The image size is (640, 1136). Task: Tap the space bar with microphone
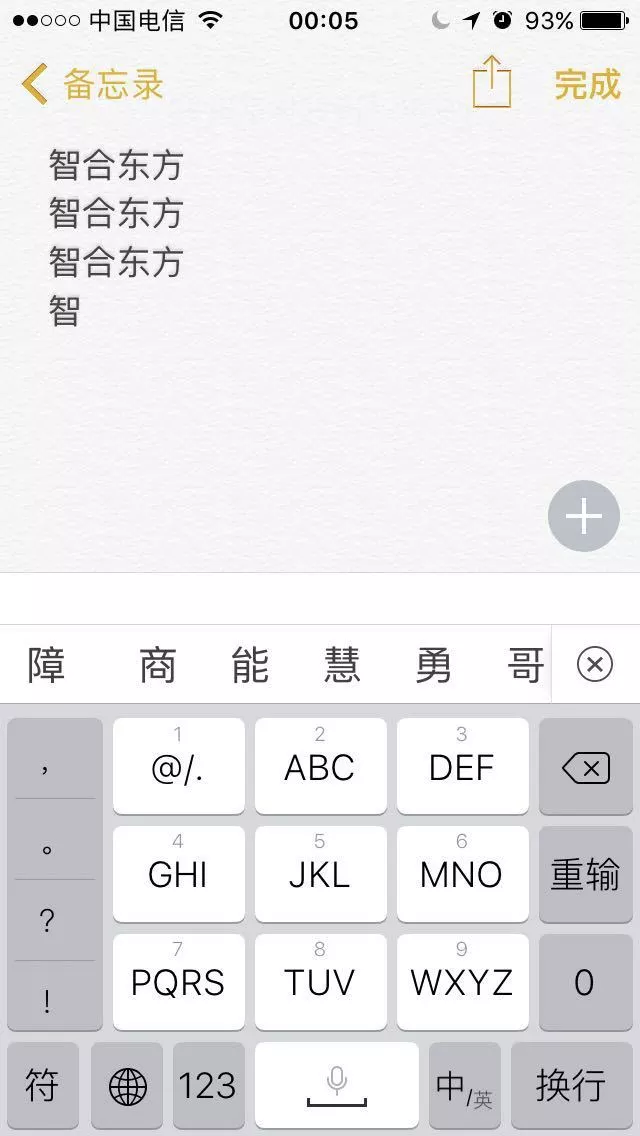pyautogui.click(x=337, y=1085)
